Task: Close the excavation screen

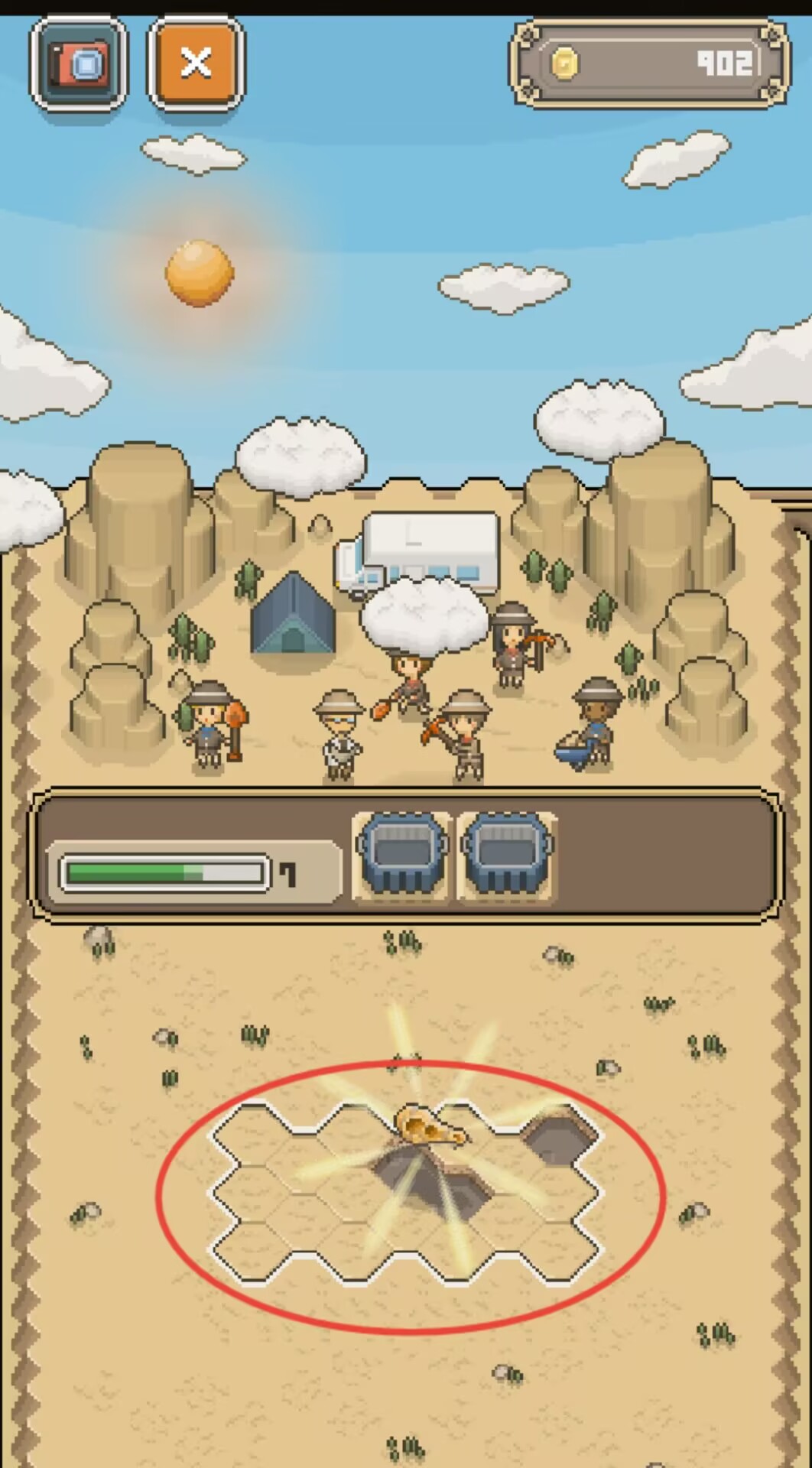Action: (x=197, y=63)
